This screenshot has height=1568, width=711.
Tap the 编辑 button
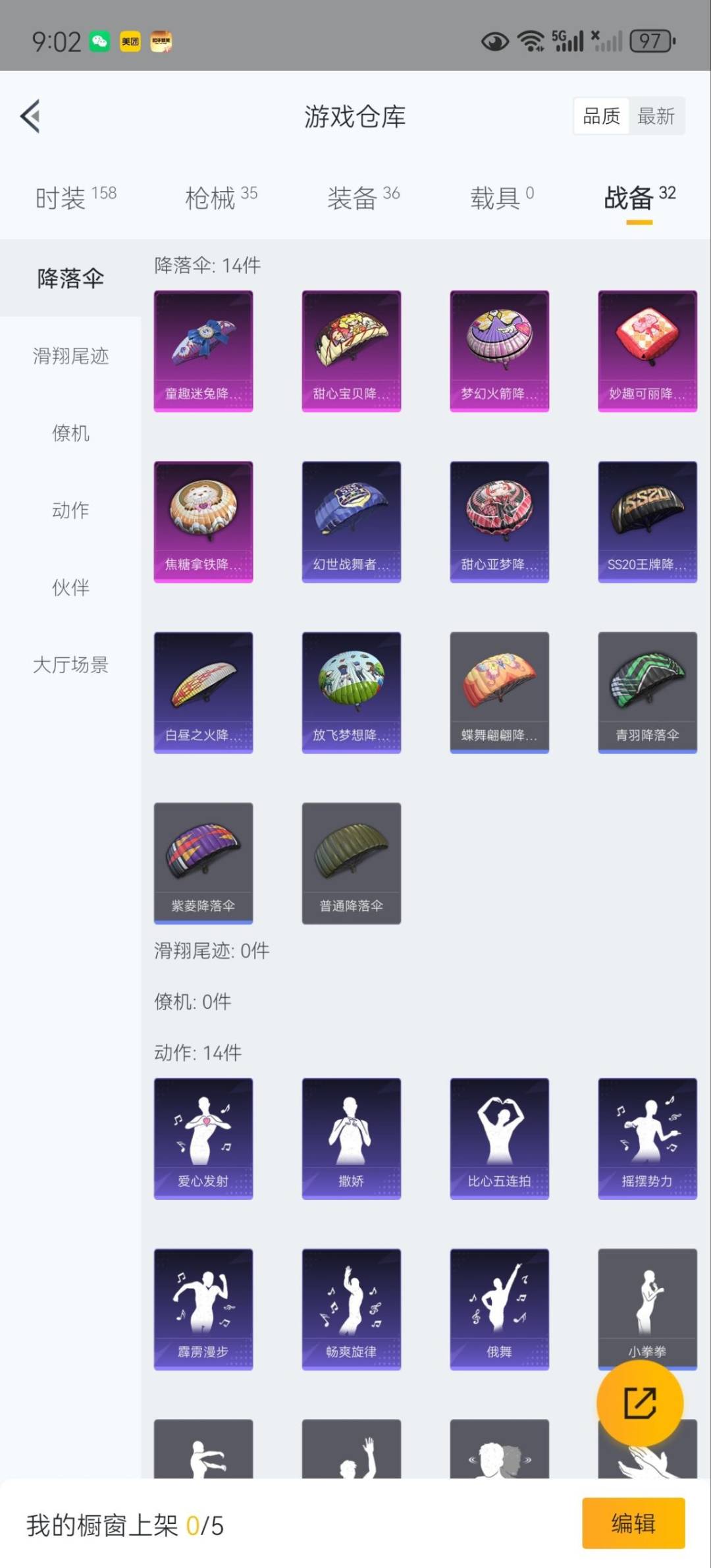point(633,1523)
